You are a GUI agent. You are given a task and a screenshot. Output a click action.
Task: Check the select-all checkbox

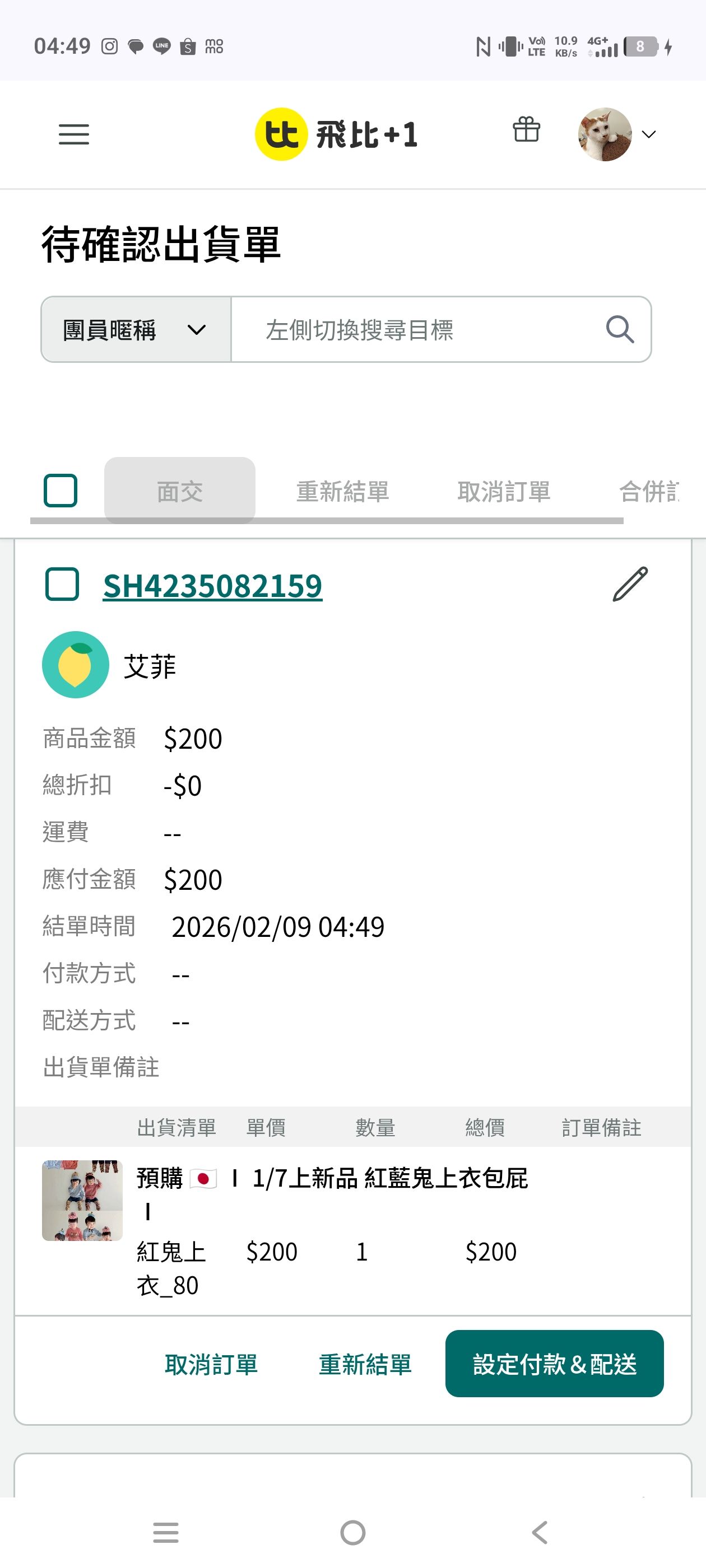[61, 491]
